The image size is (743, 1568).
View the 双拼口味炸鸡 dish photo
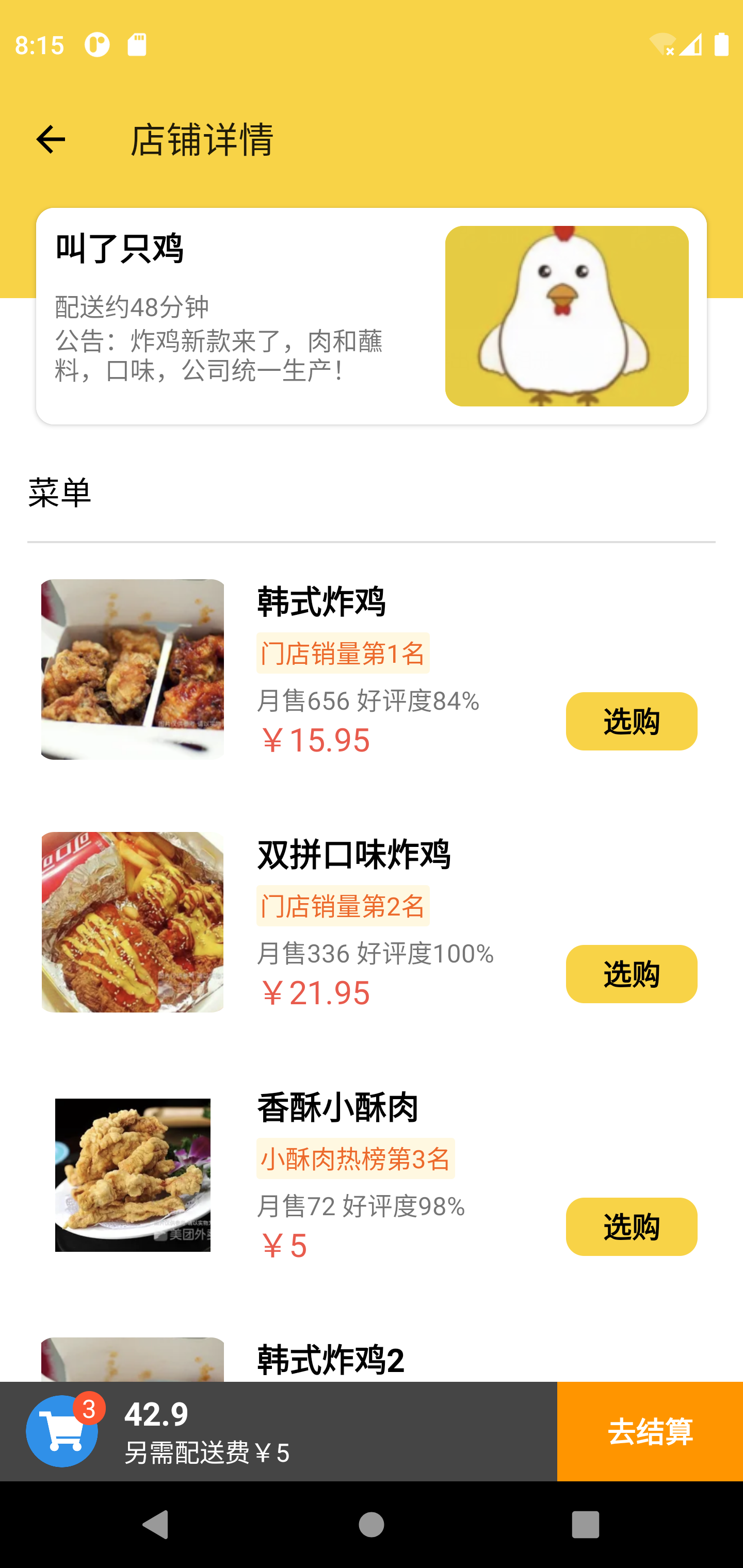pyautogui.click(x=133, y=922)
